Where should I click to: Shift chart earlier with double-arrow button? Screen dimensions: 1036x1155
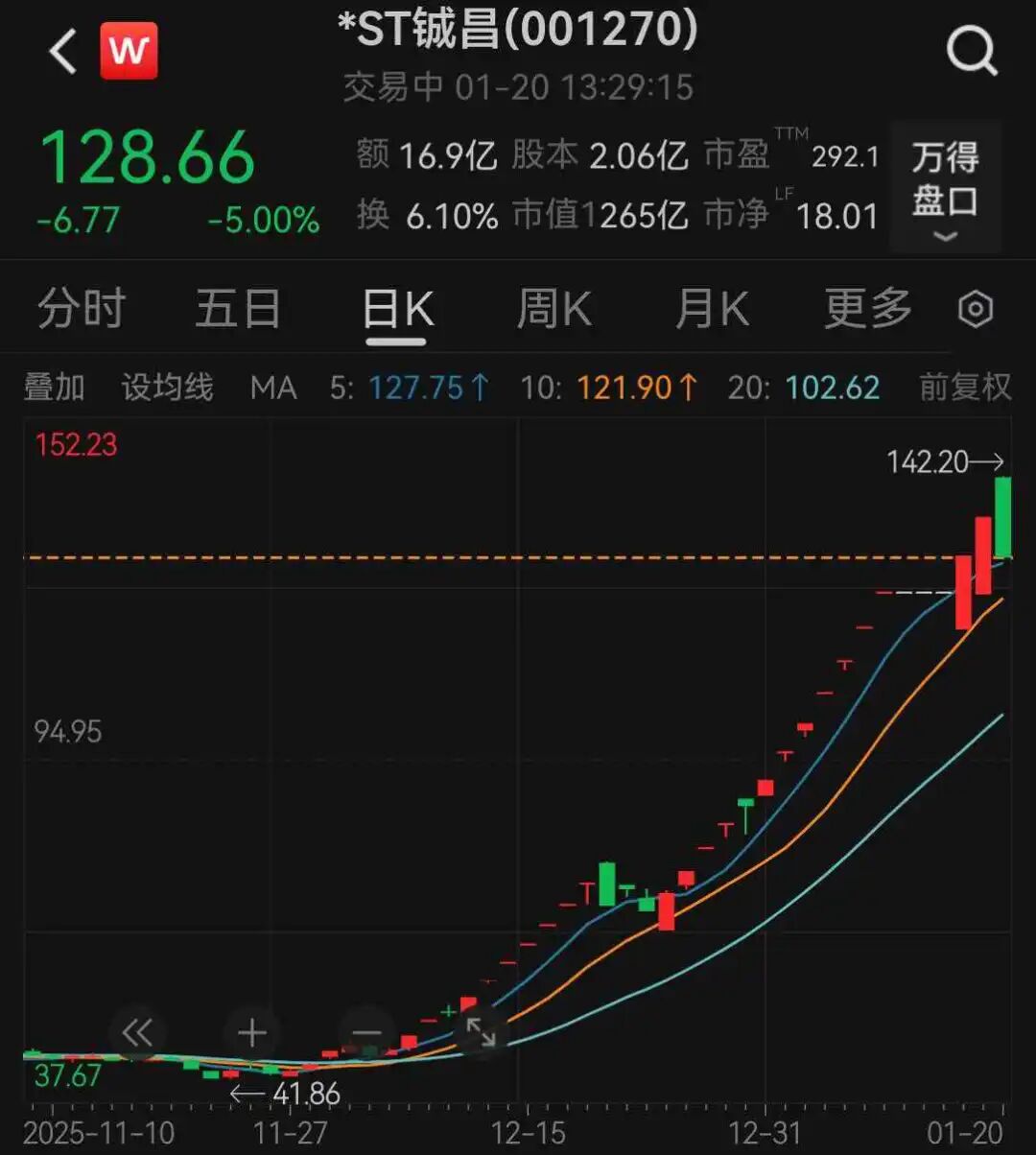[x=137, y=1033]
